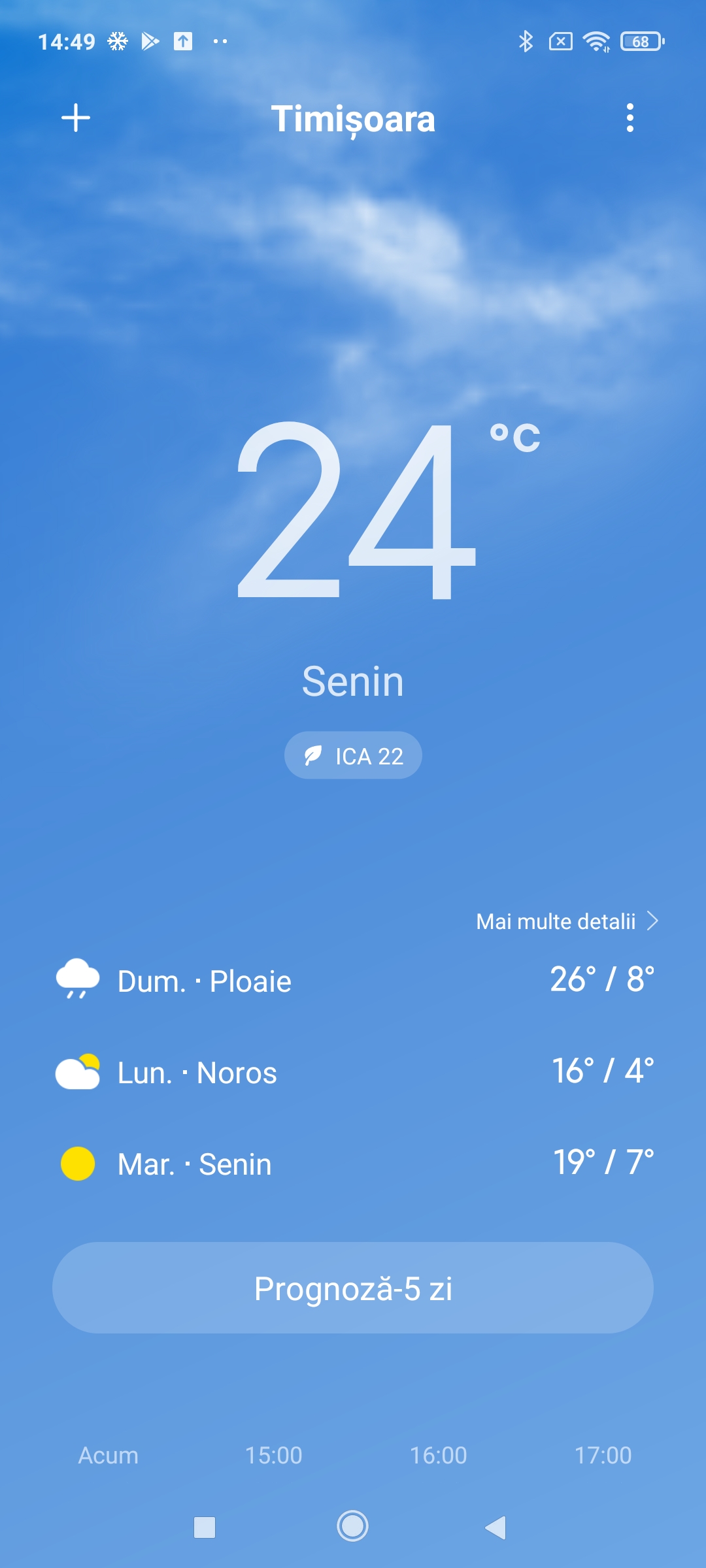
Task: Open Sunday's Ploaie forecast row
Action: [353, 980]
